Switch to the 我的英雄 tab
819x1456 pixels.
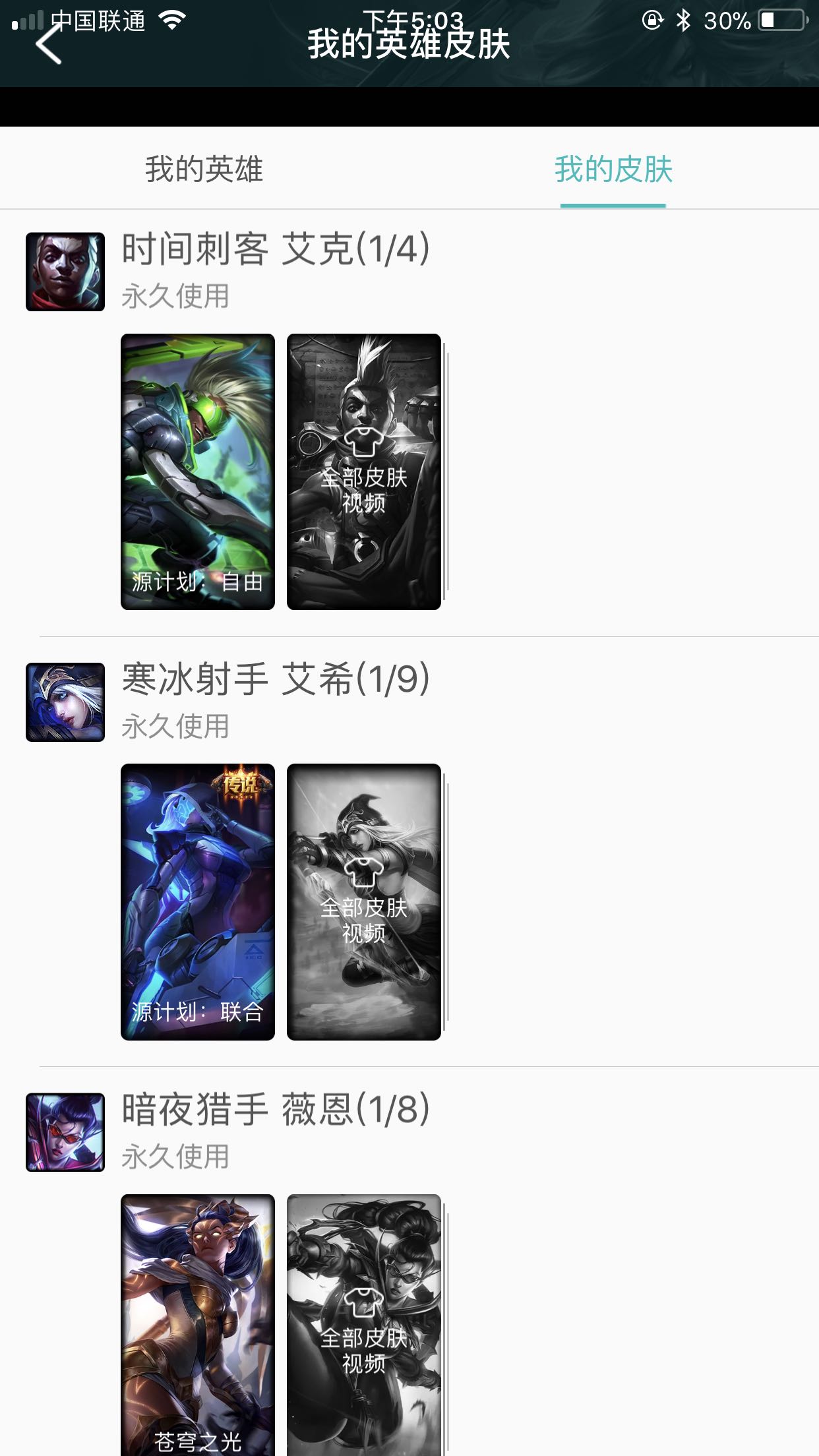[204, 169]
